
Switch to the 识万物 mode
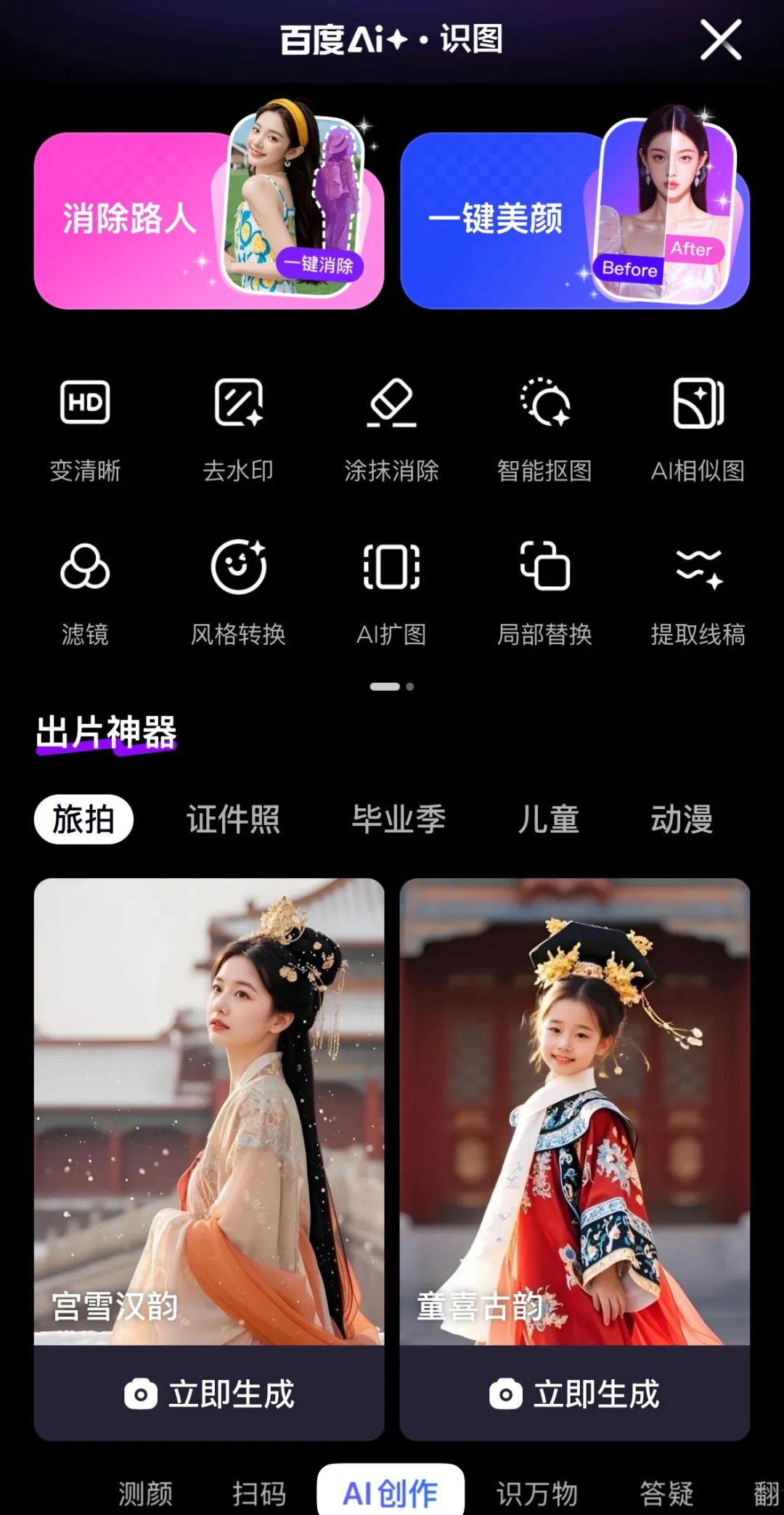pos(537,1493)
